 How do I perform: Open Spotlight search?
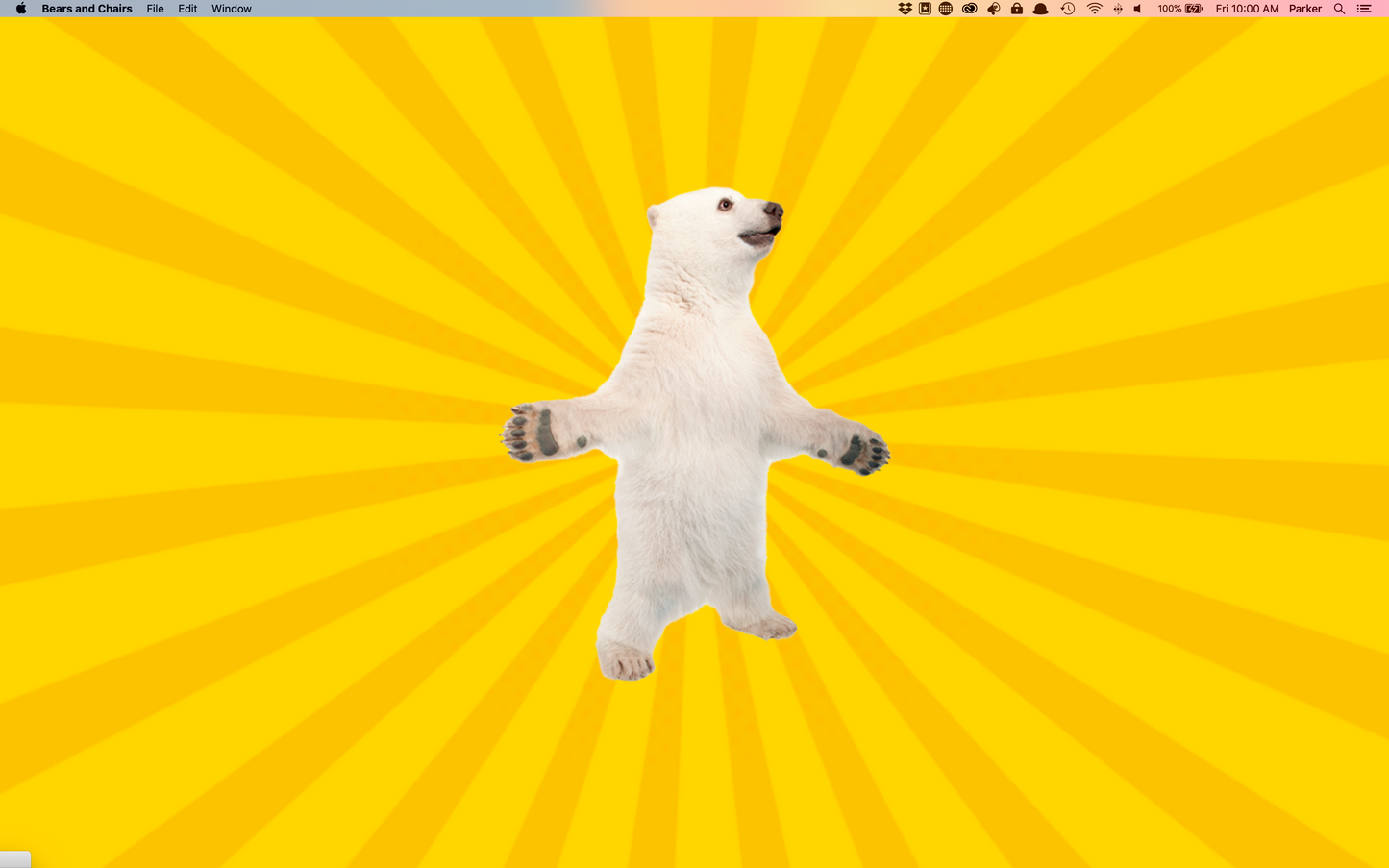coord(1339,9)
